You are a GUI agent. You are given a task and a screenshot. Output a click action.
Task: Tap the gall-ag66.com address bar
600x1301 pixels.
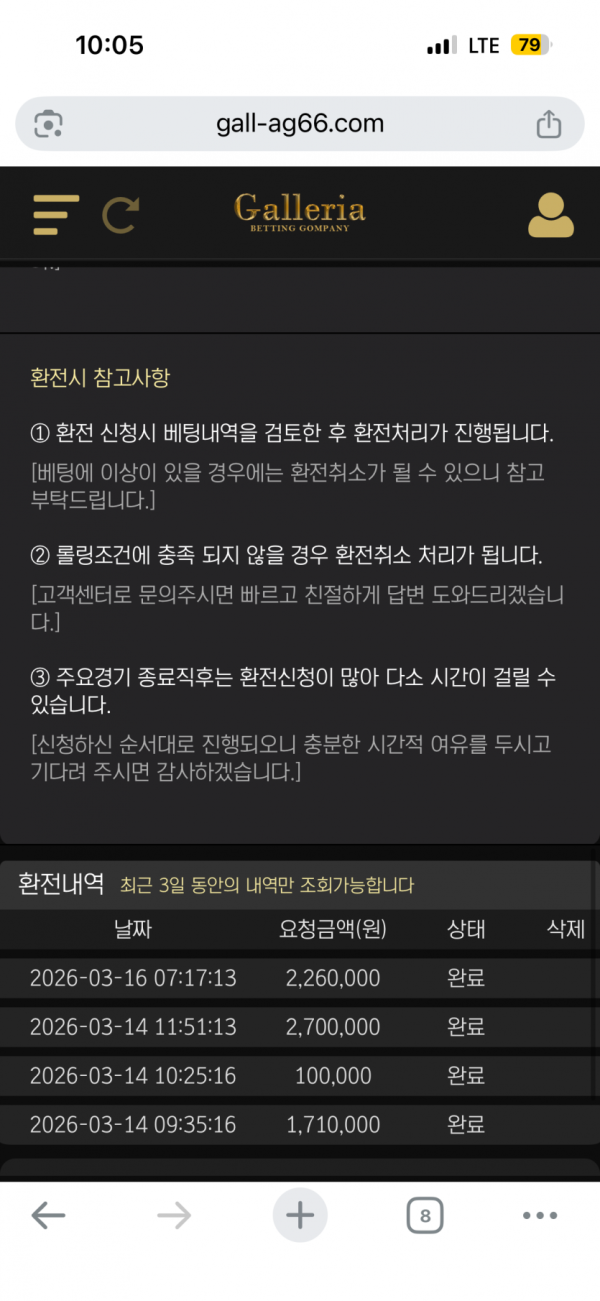pos(300,124)
